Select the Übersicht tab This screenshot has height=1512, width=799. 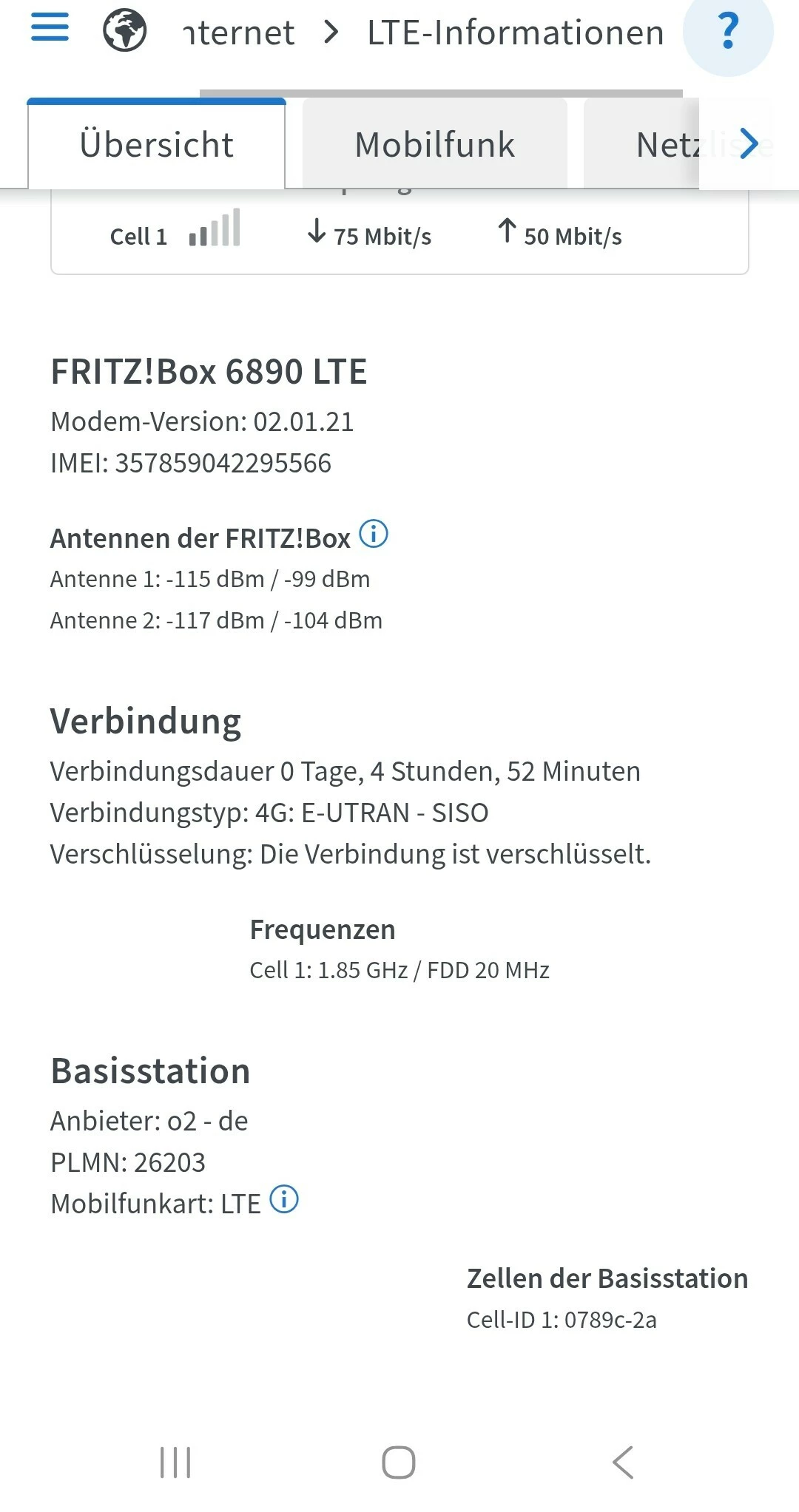point(156,144)
